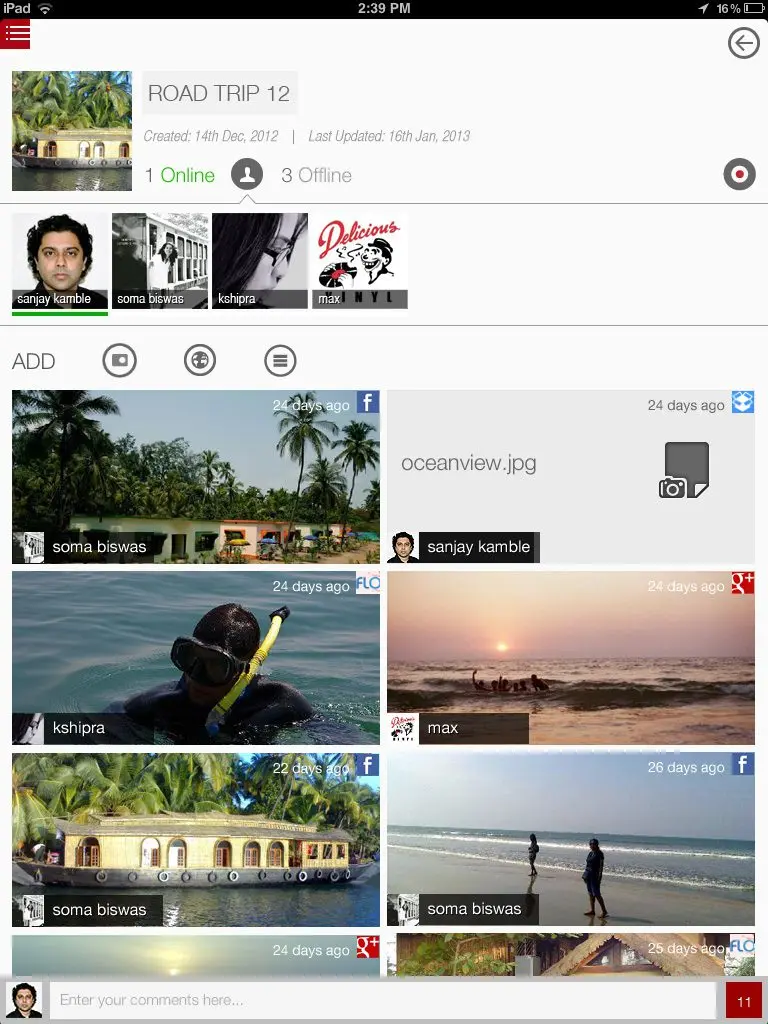Tap the third ADD list icon

280,361
